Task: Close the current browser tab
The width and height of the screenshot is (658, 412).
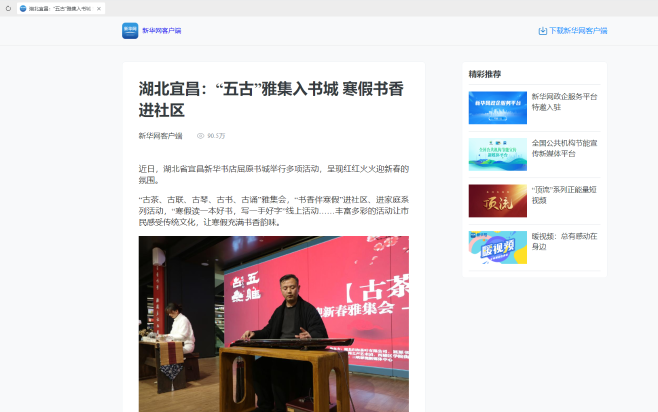Action: (x=99, y=8)
